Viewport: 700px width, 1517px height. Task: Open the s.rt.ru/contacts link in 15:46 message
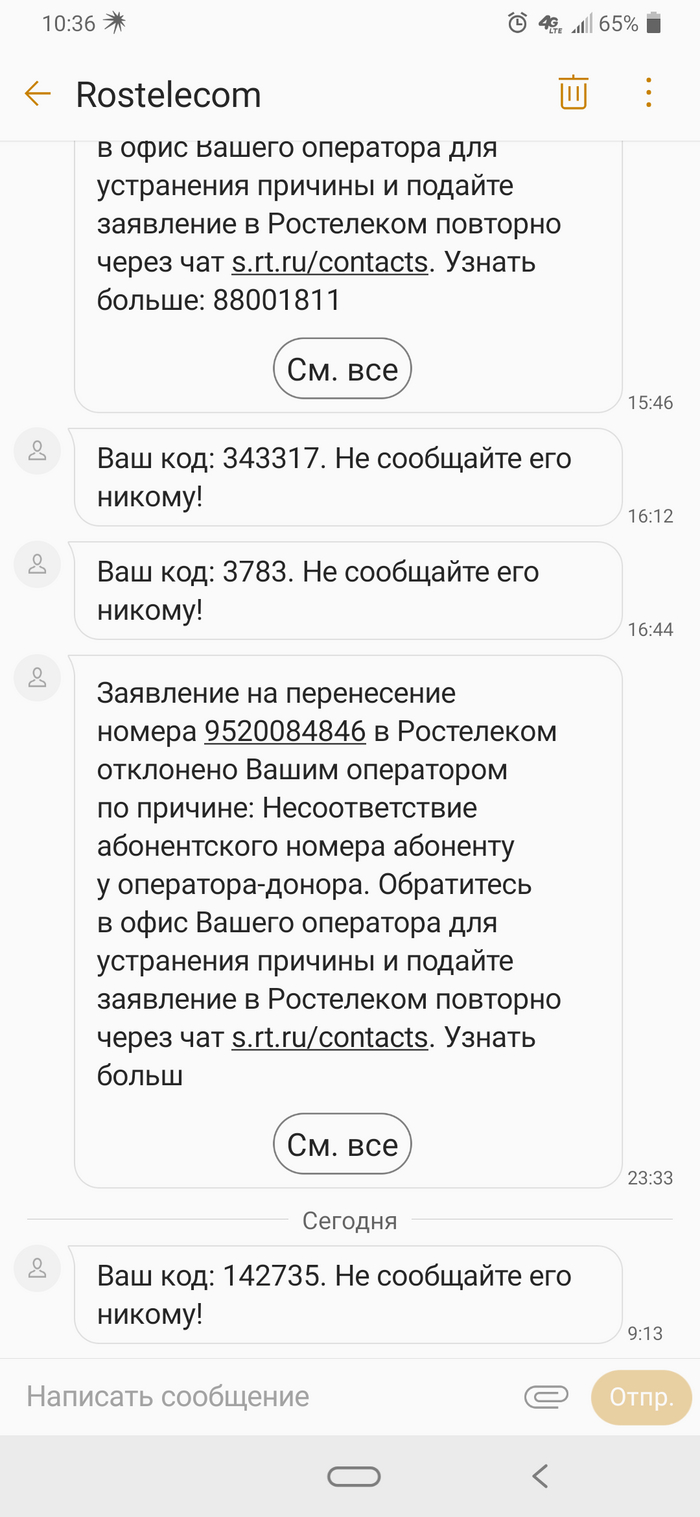pyautogui.click(x=330, y=262)
